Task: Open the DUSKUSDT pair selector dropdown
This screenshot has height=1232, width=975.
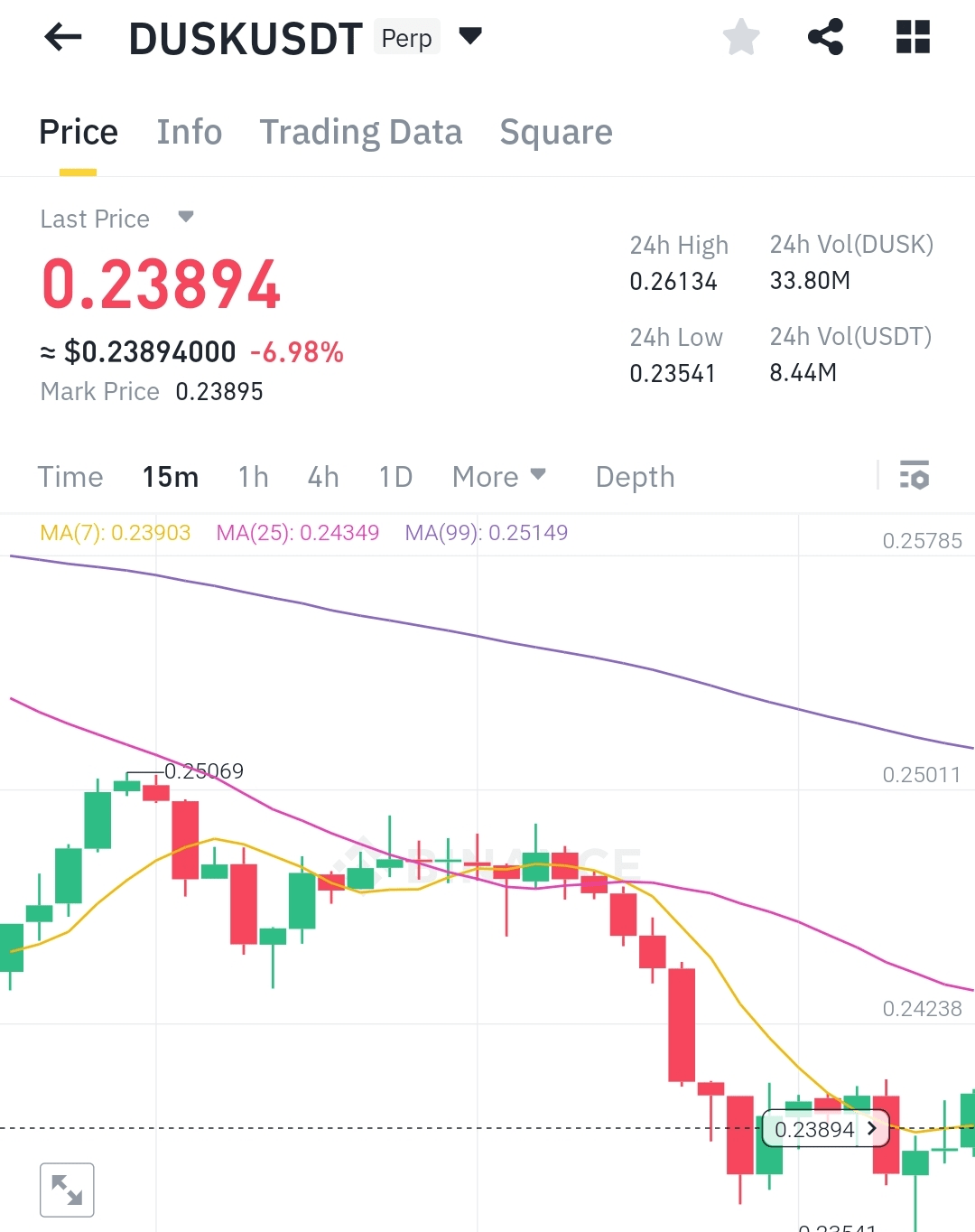Action: [x=470, y=37]
